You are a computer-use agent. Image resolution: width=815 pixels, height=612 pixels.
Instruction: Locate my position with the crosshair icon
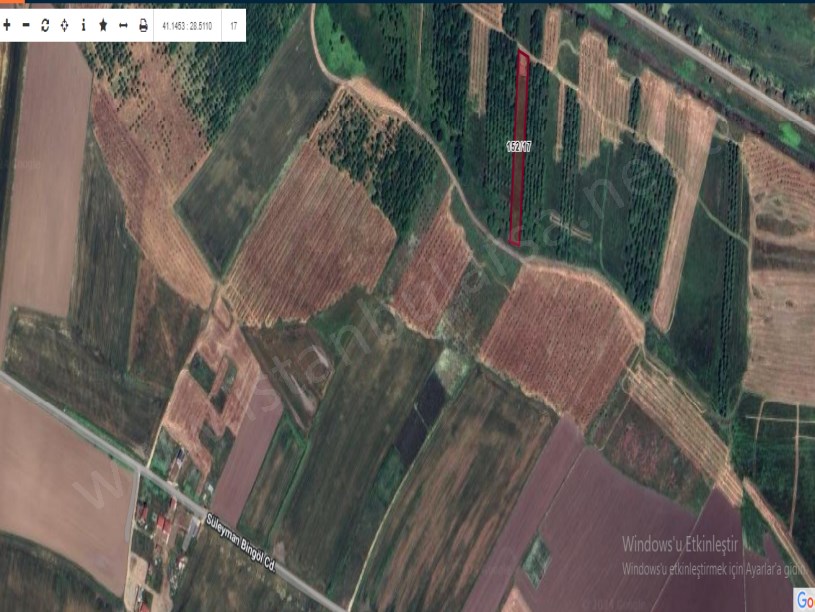(x=64, y=25)
